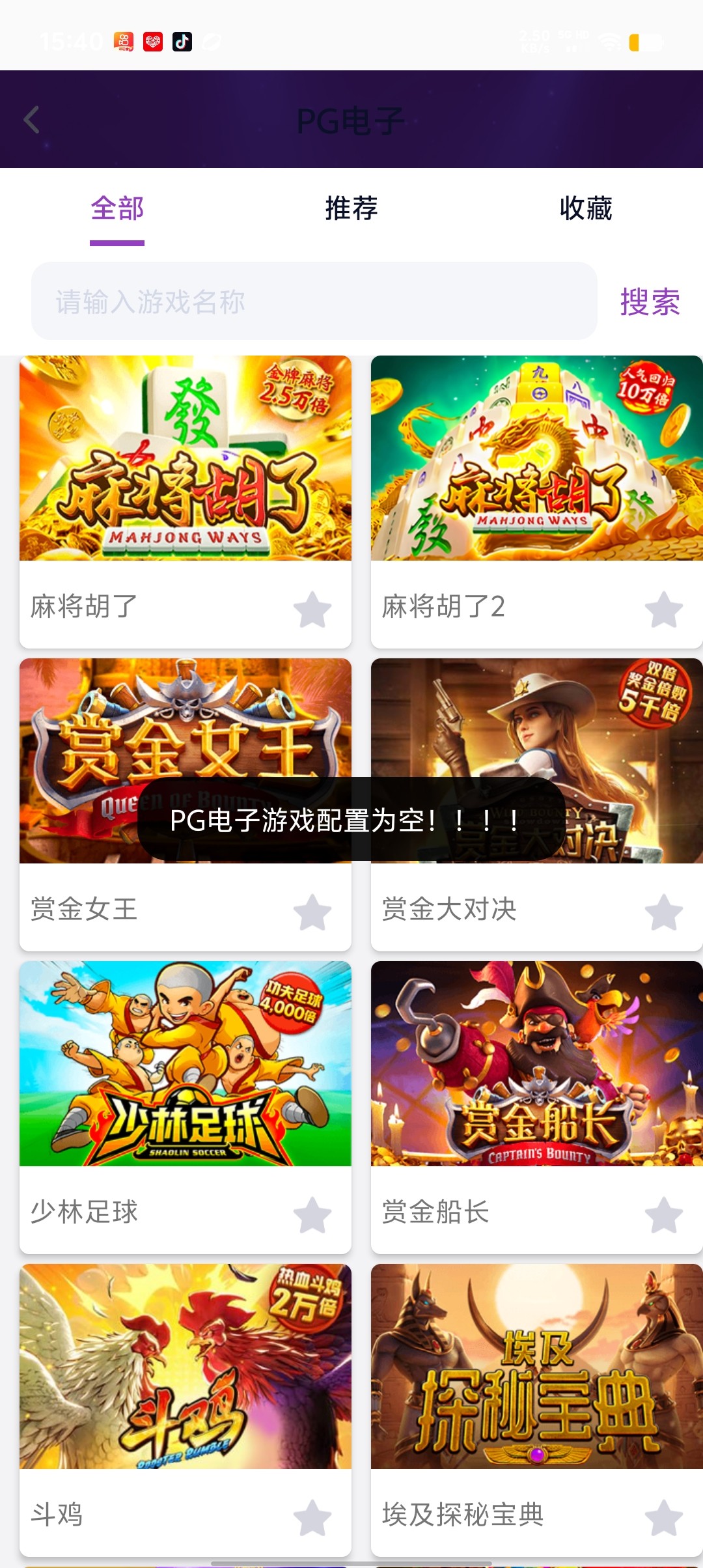Favorite 麻将胡了2 with its star
703x1568 pixels.
(x=664, y=609)
